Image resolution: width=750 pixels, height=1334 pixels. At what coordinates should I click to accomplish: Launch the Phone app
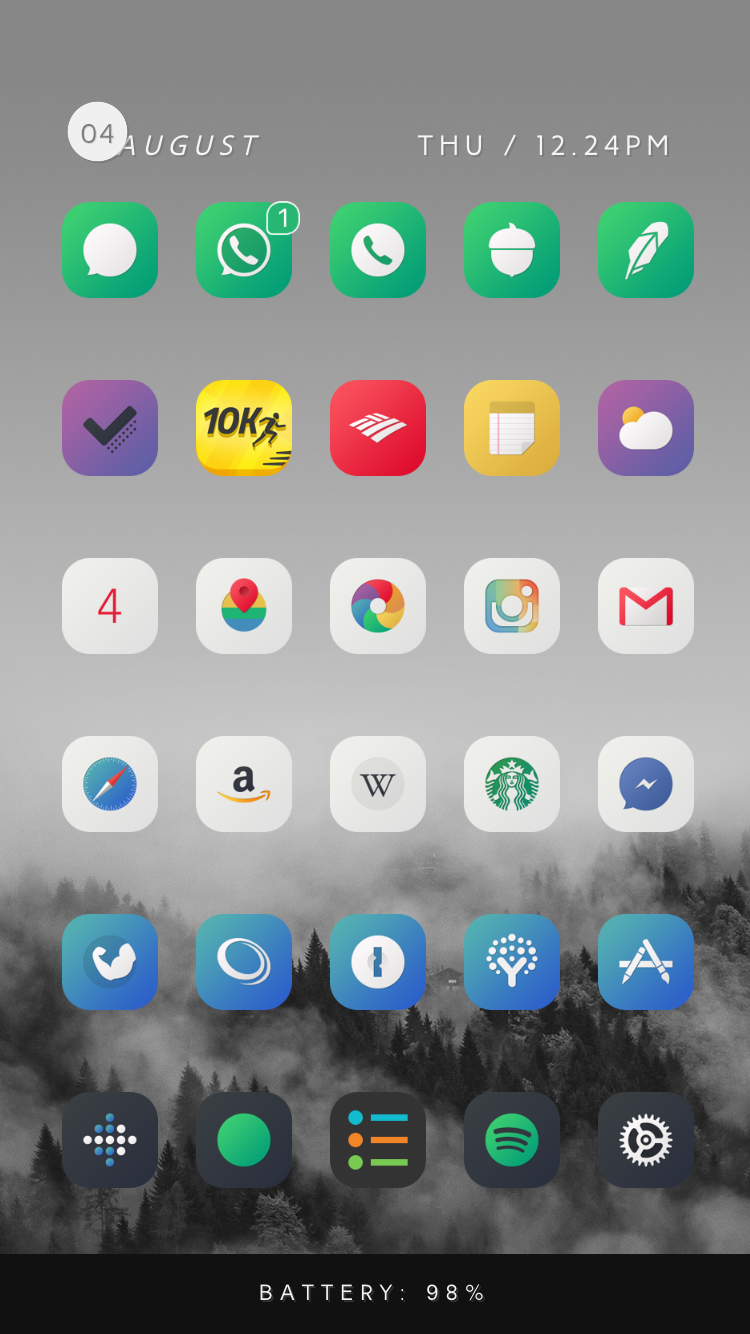(378, 250)
